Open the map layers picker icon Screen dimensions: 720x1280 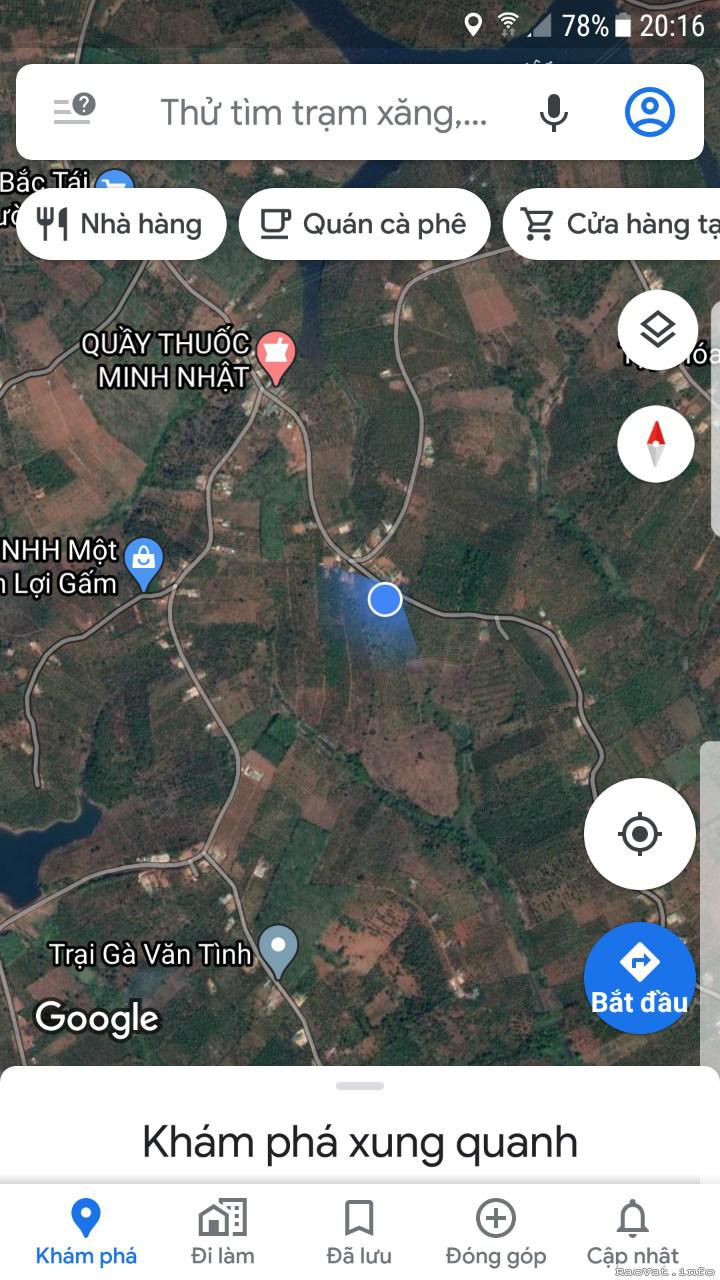pos(656,330)
